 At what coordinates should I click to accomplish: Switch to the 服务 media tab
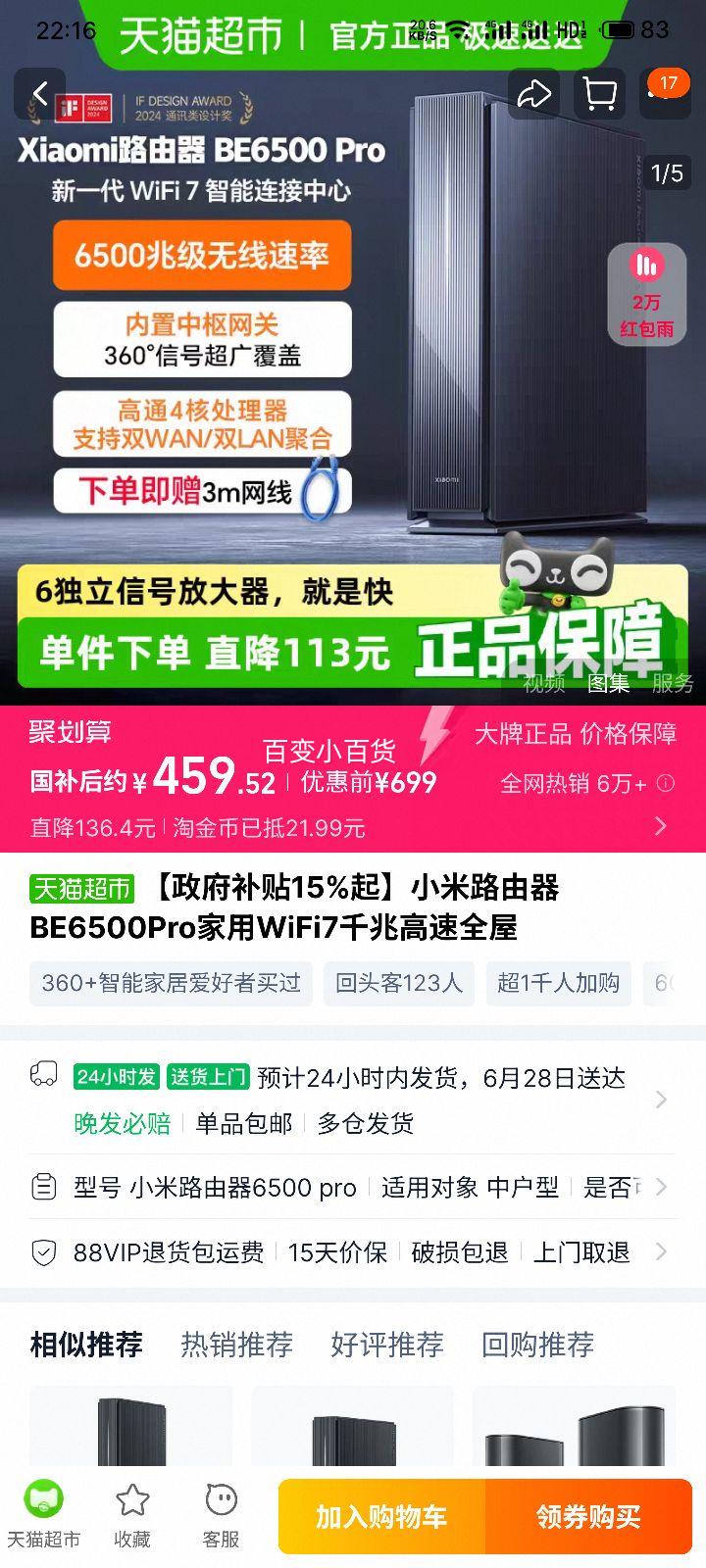[x=673, y=684]
